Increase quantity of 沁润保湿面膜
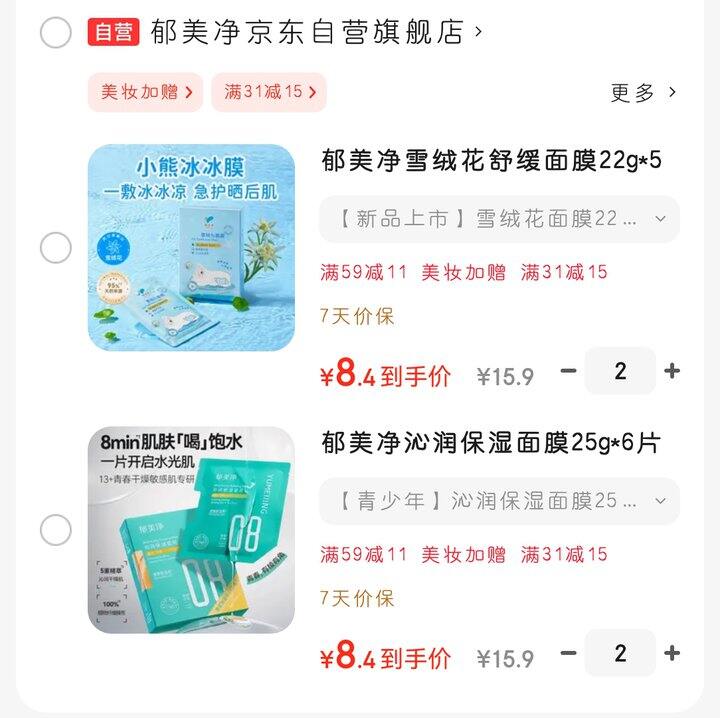 tap(672, 653)
